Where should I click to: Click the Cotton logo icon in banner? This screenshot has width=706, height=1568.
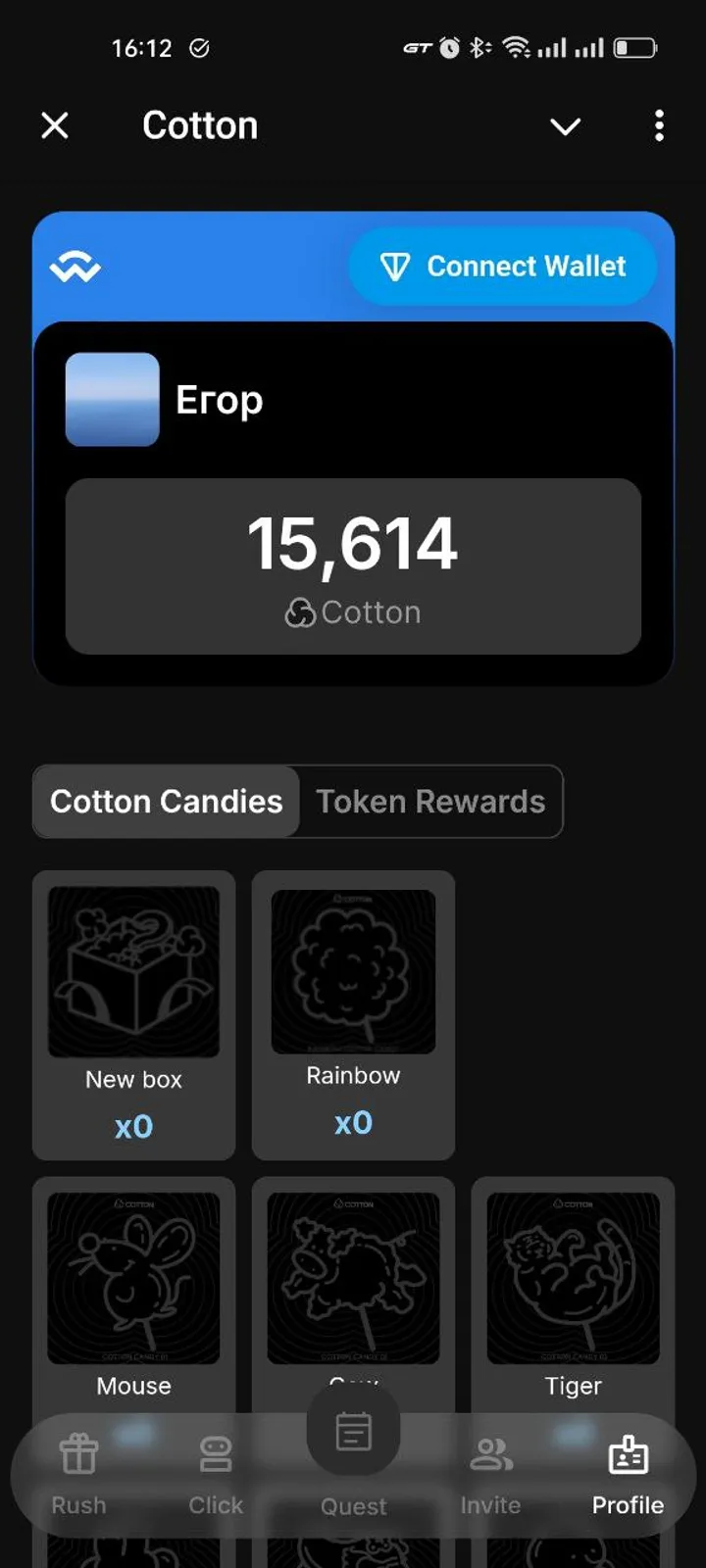click(76, 266)
